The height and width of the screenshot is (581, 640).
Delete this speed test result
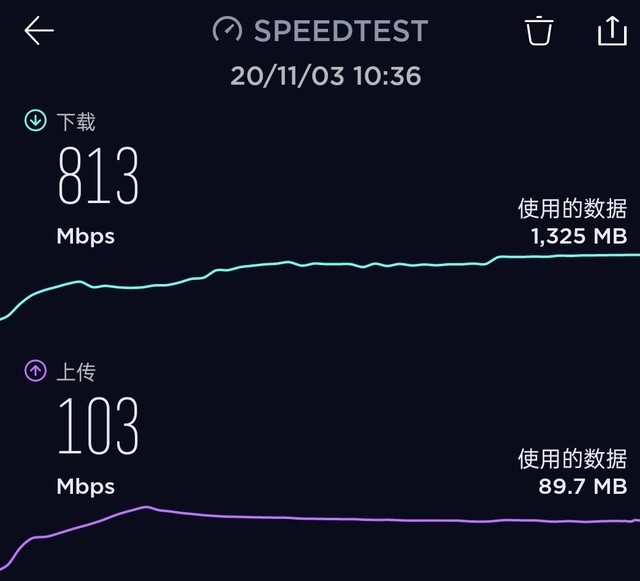click(x=539, y=31)
